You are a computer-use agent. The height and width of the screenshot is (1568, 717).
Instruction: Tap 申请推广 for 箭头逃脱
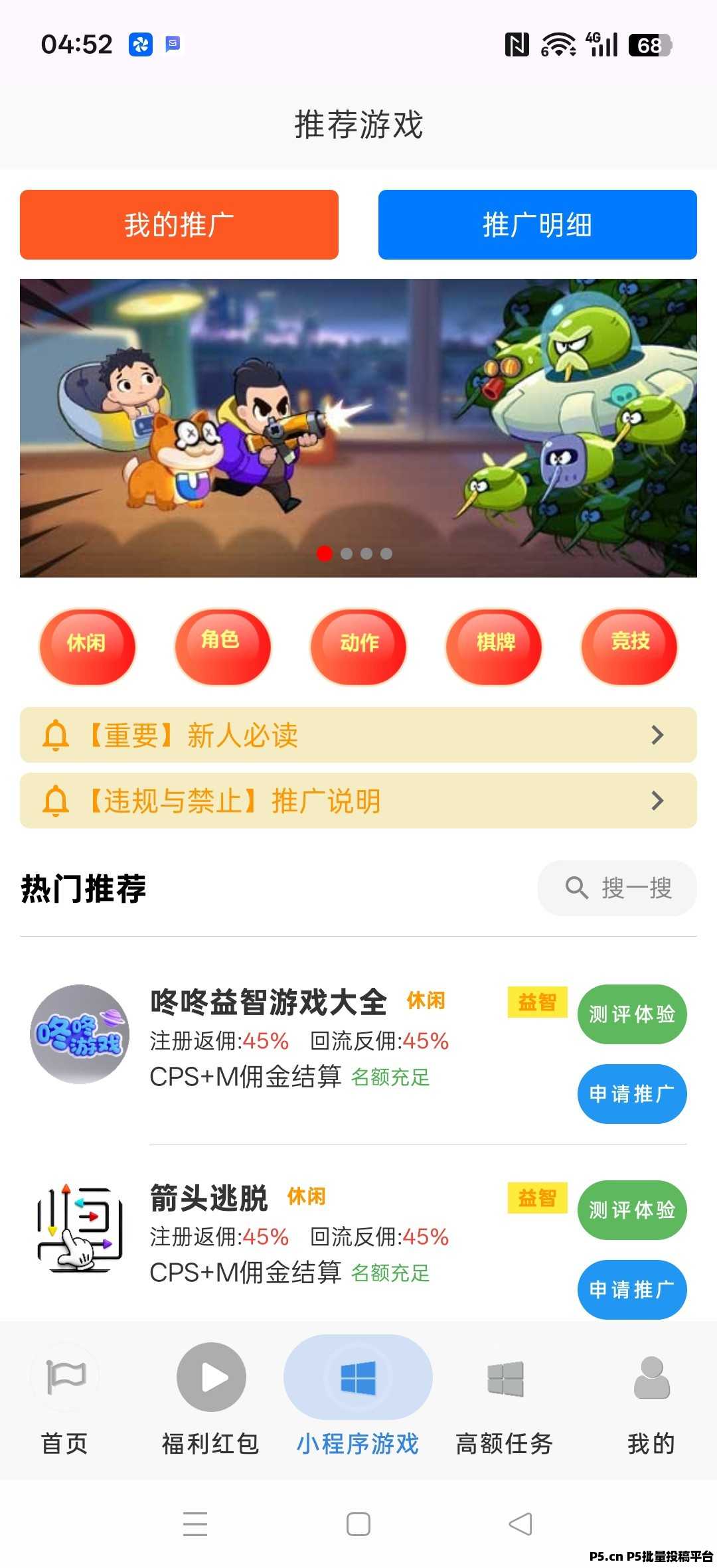632,1289
